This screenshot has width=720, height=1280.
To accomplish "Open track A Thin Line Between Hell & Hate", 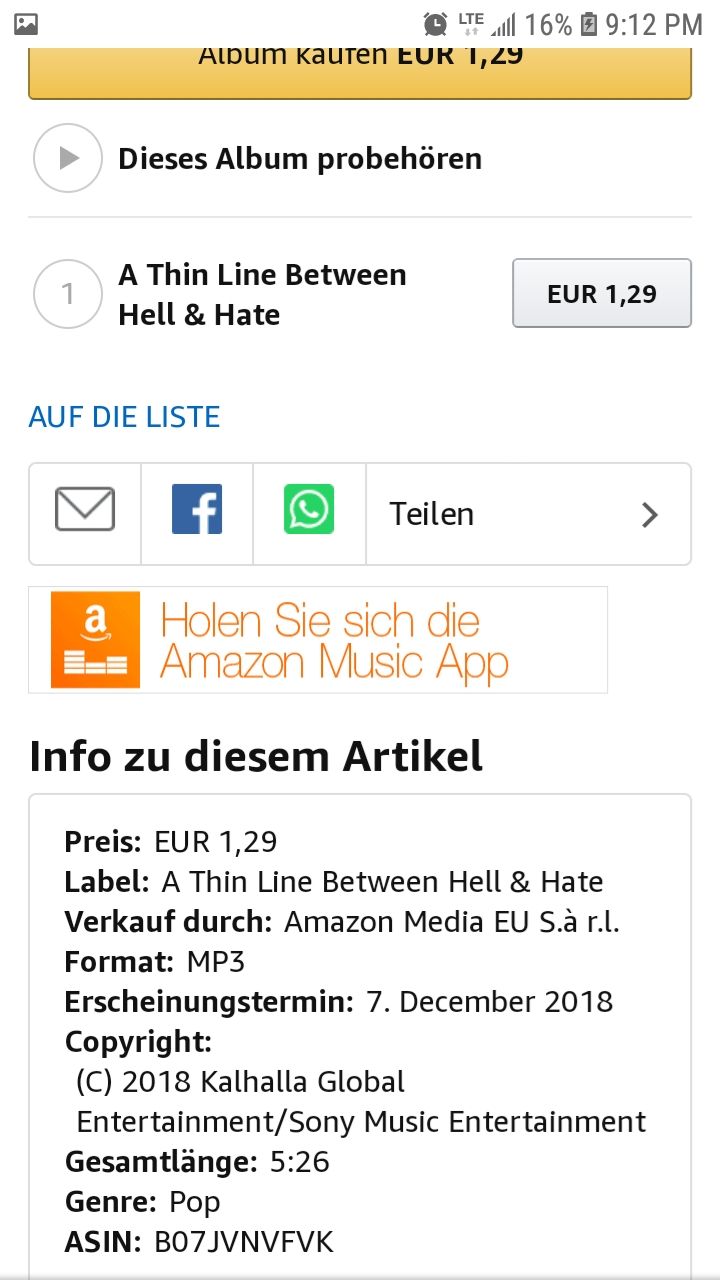I will click(262, 295).
